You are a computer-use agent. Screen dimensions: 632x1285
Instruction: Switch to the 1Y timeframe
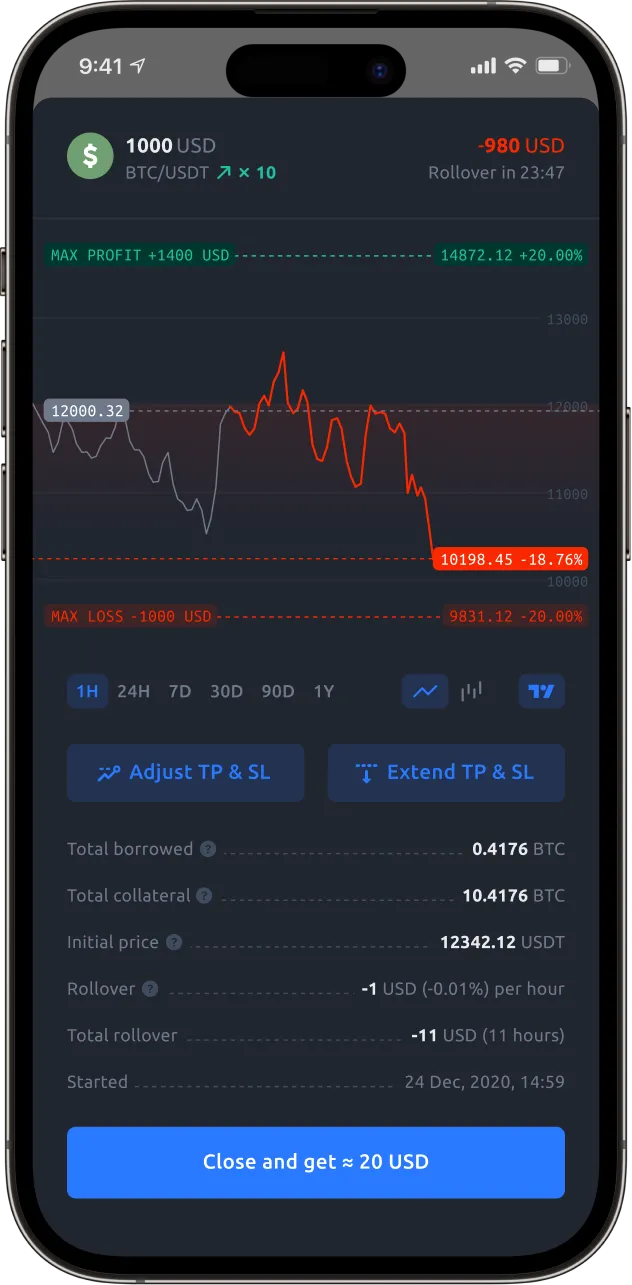pos(324,691)
